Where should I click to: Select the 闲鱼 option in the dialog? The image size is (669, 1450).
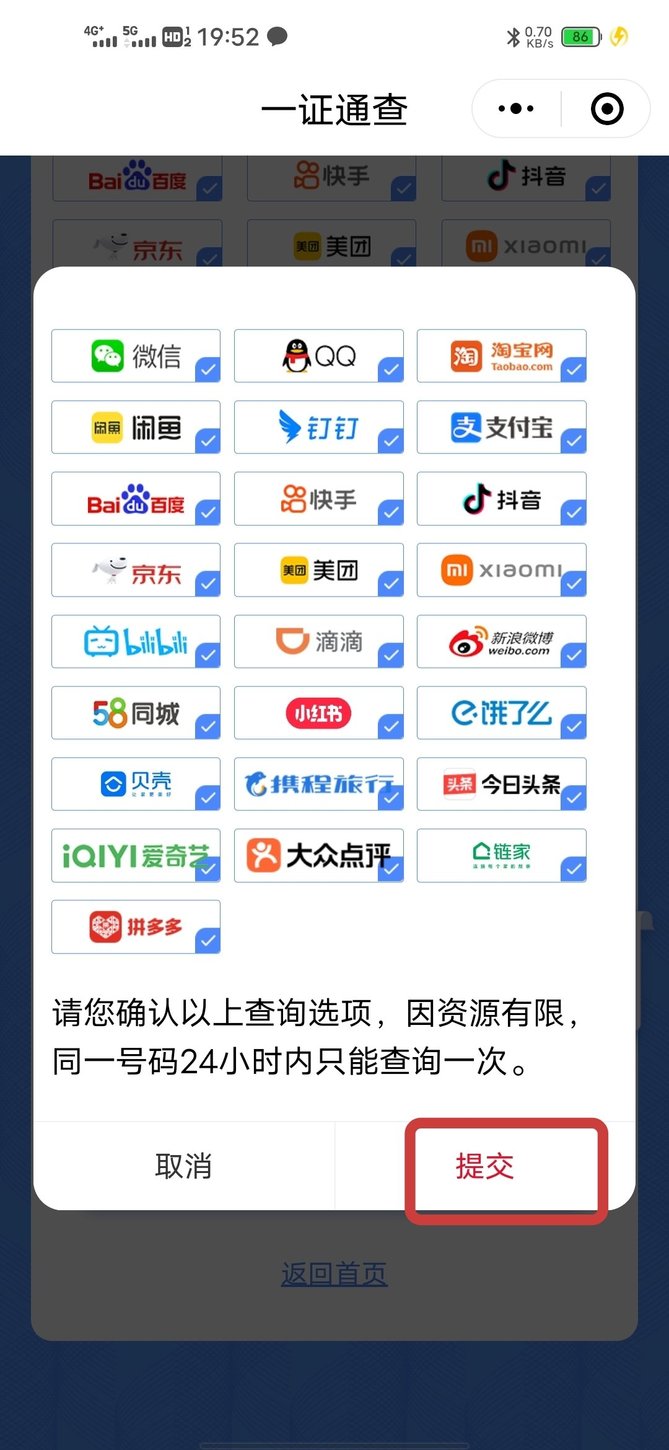[x=136, y=428]
